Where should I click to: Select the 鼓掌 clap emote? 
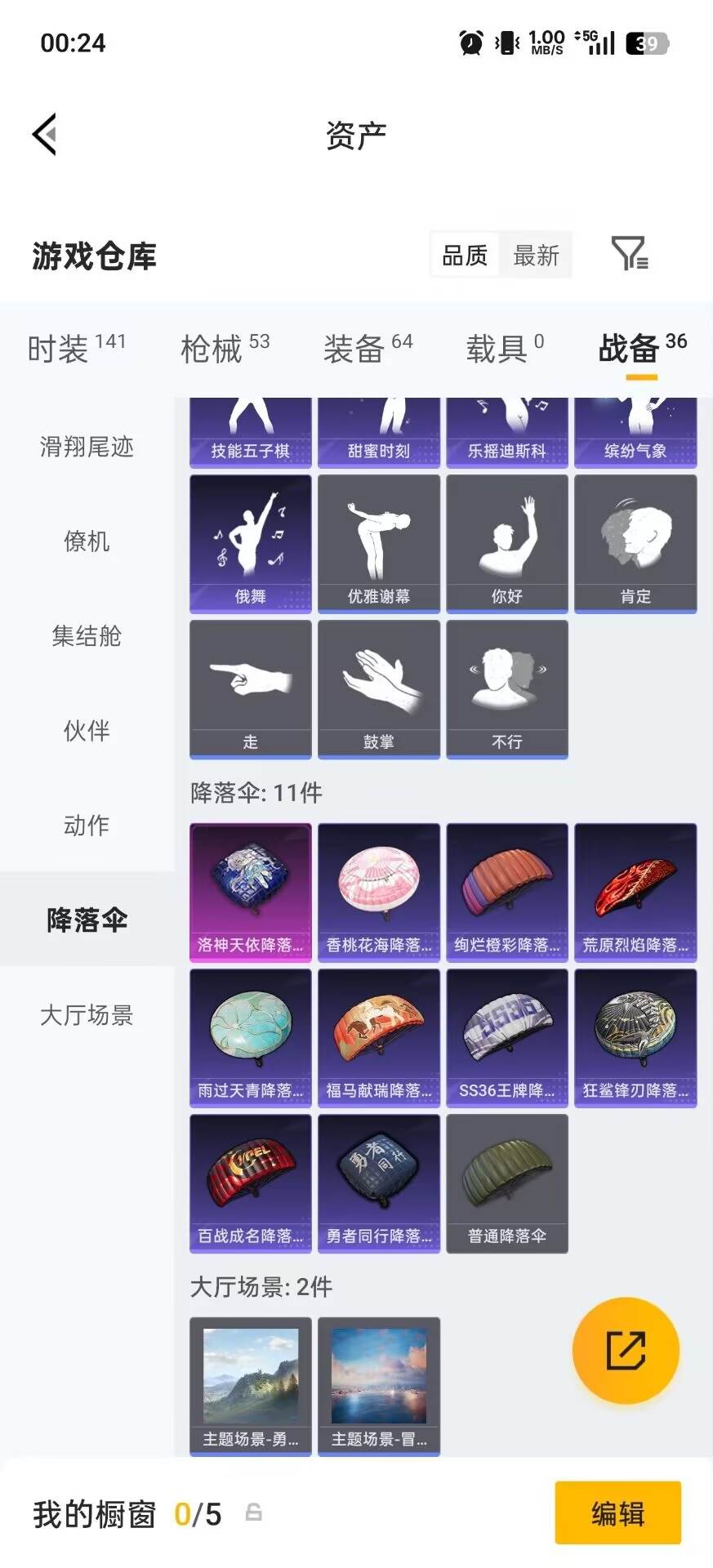pos(378,688)
